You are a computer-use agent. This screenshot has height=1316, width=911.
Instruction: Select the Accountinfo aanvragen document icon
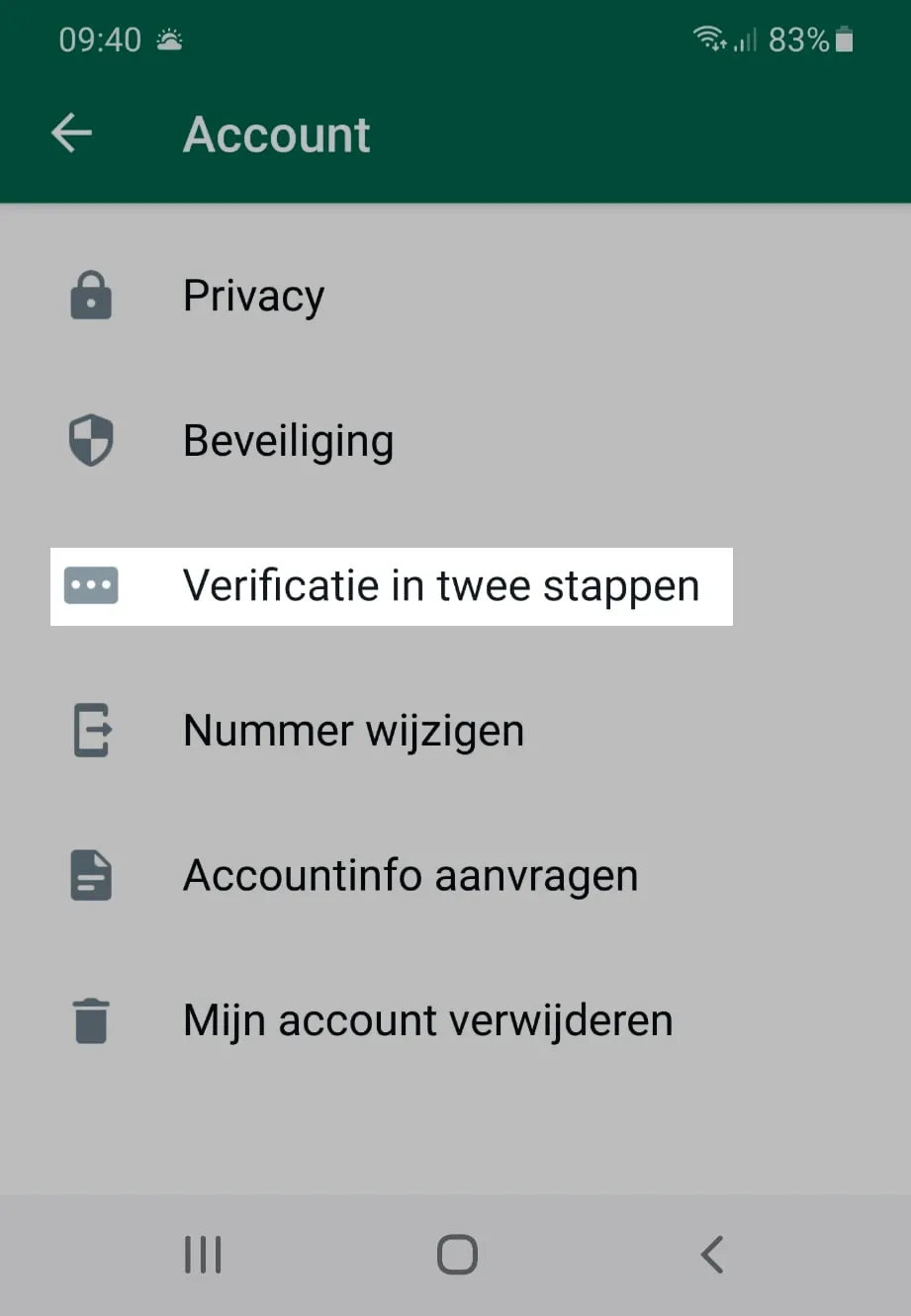(90, 874)
